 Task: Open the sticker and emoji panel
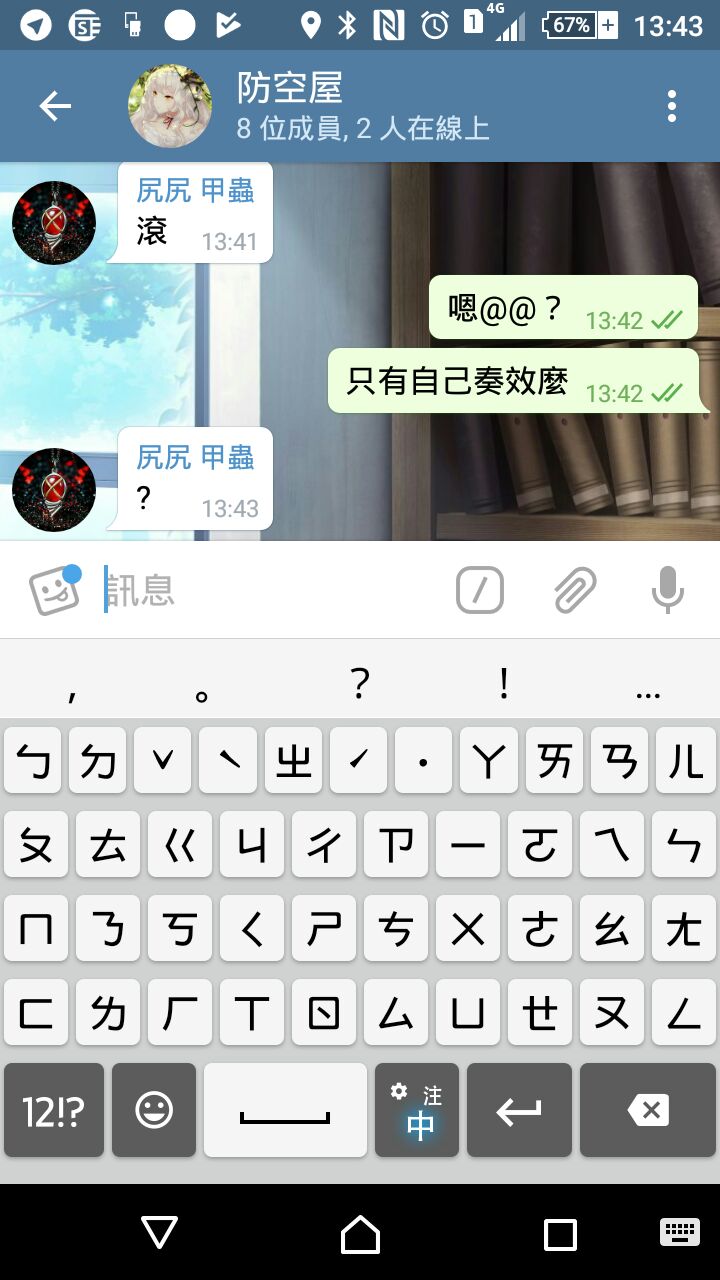point(54,590)
